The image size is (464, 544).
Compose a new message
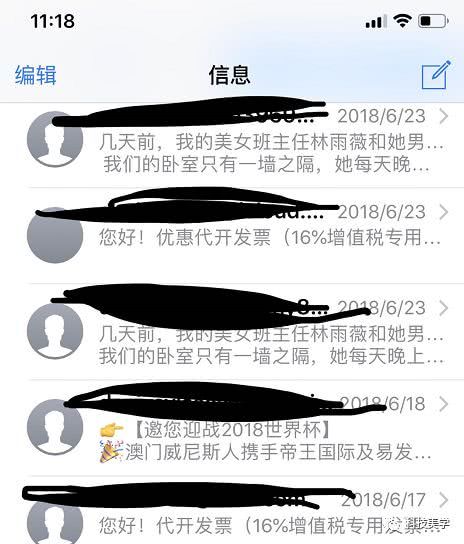point(436,75)
